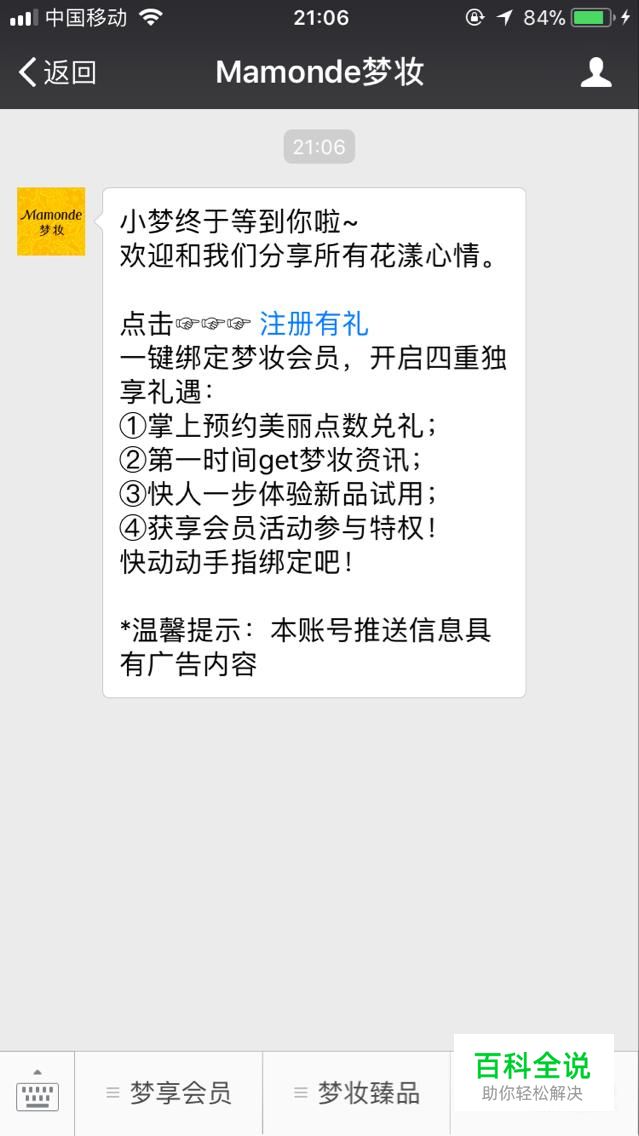Switch to keyboard input
This screenshot has width=639, height=1136.
37,1092
